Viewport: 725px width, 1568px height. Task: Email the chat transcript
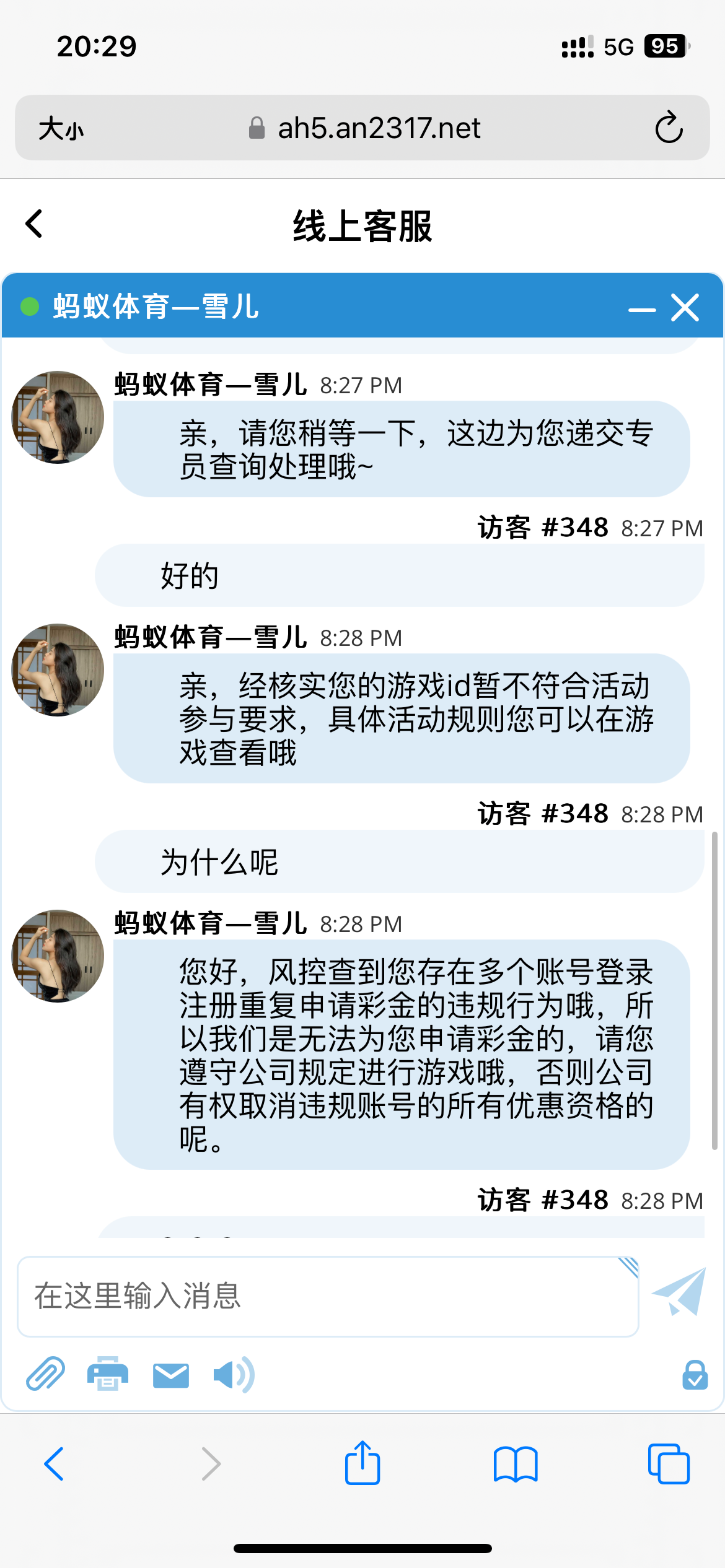tap(171, 1375)
